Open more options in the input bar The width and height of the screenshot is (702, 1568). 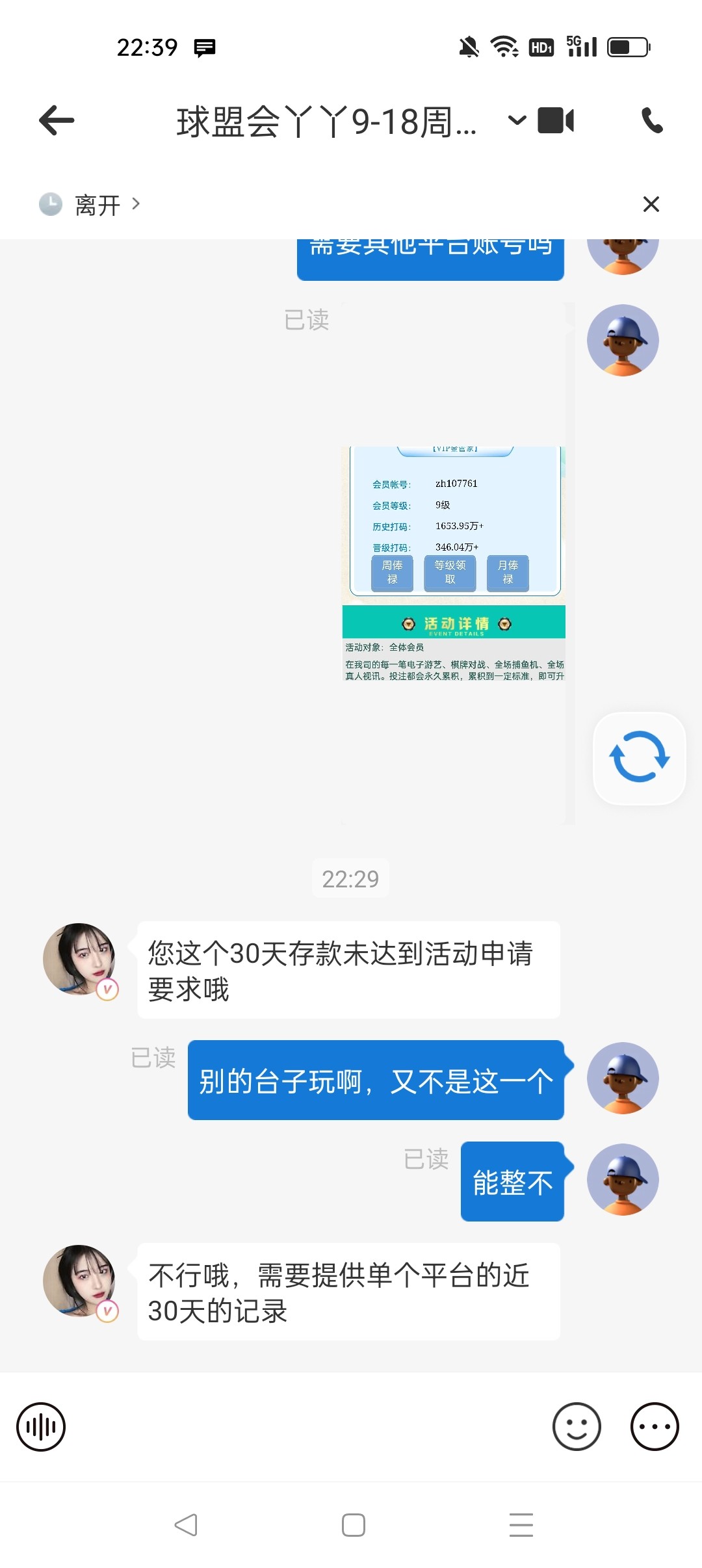655,1427
